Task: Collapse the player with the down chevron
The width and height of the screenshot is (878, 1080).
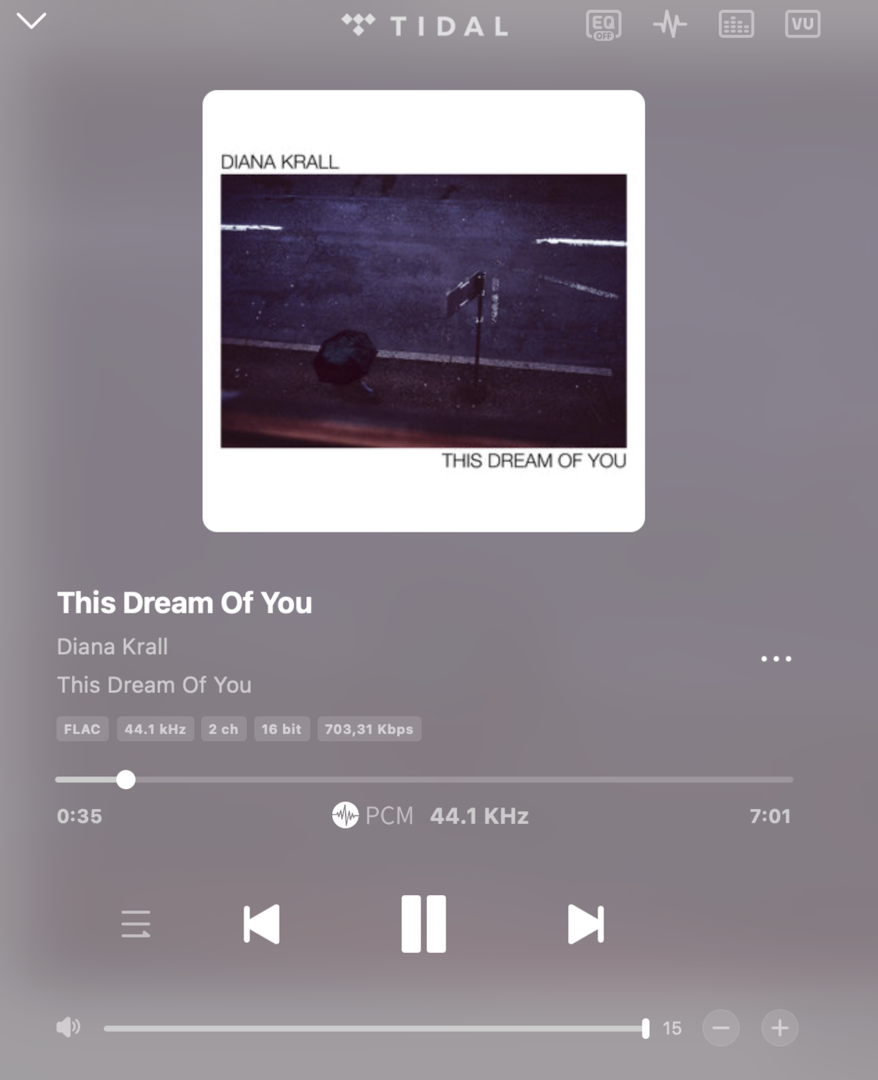Action: [32, 21]
